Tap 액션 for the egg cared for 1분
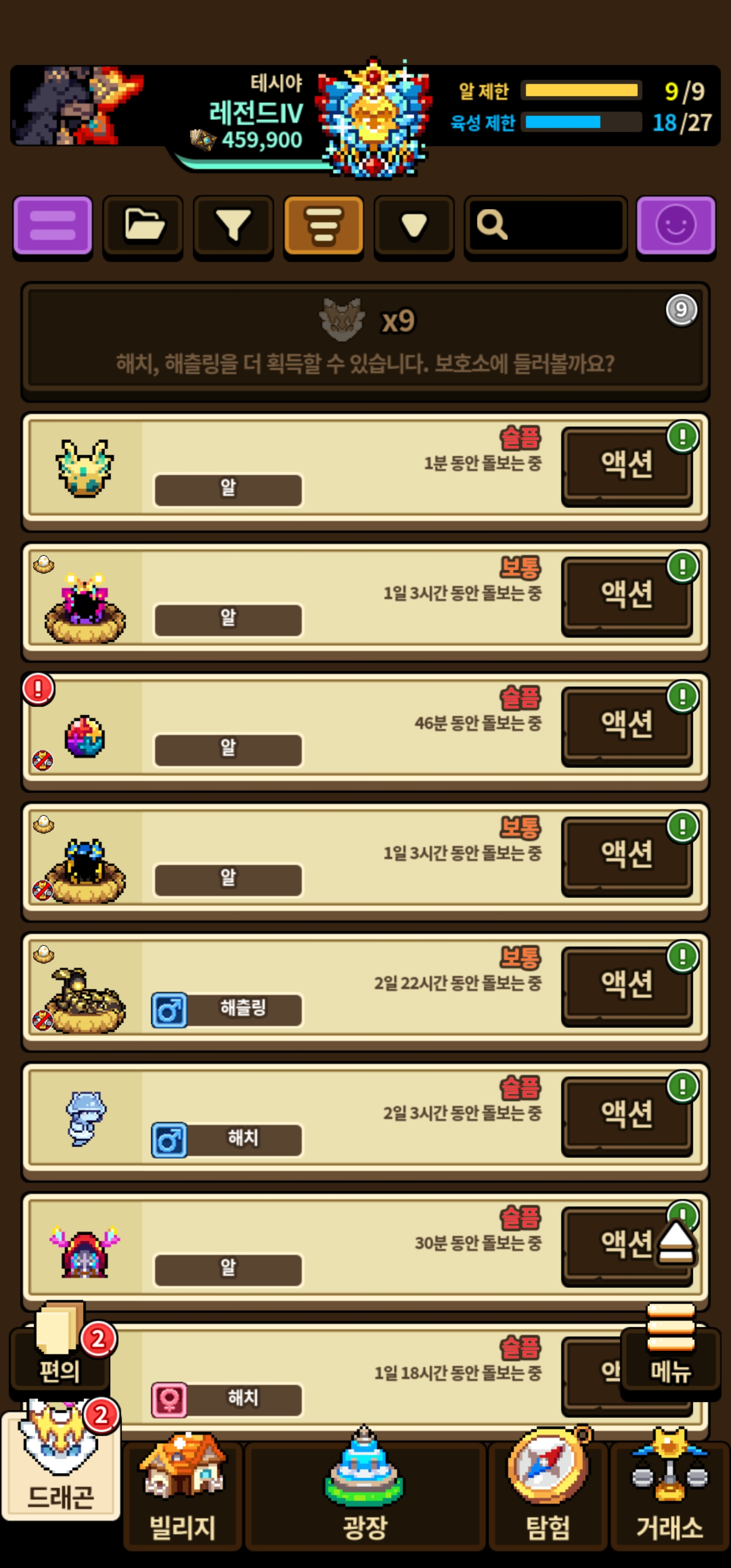Viewport: 731px width, 1568px height. (x=626, y=466)
